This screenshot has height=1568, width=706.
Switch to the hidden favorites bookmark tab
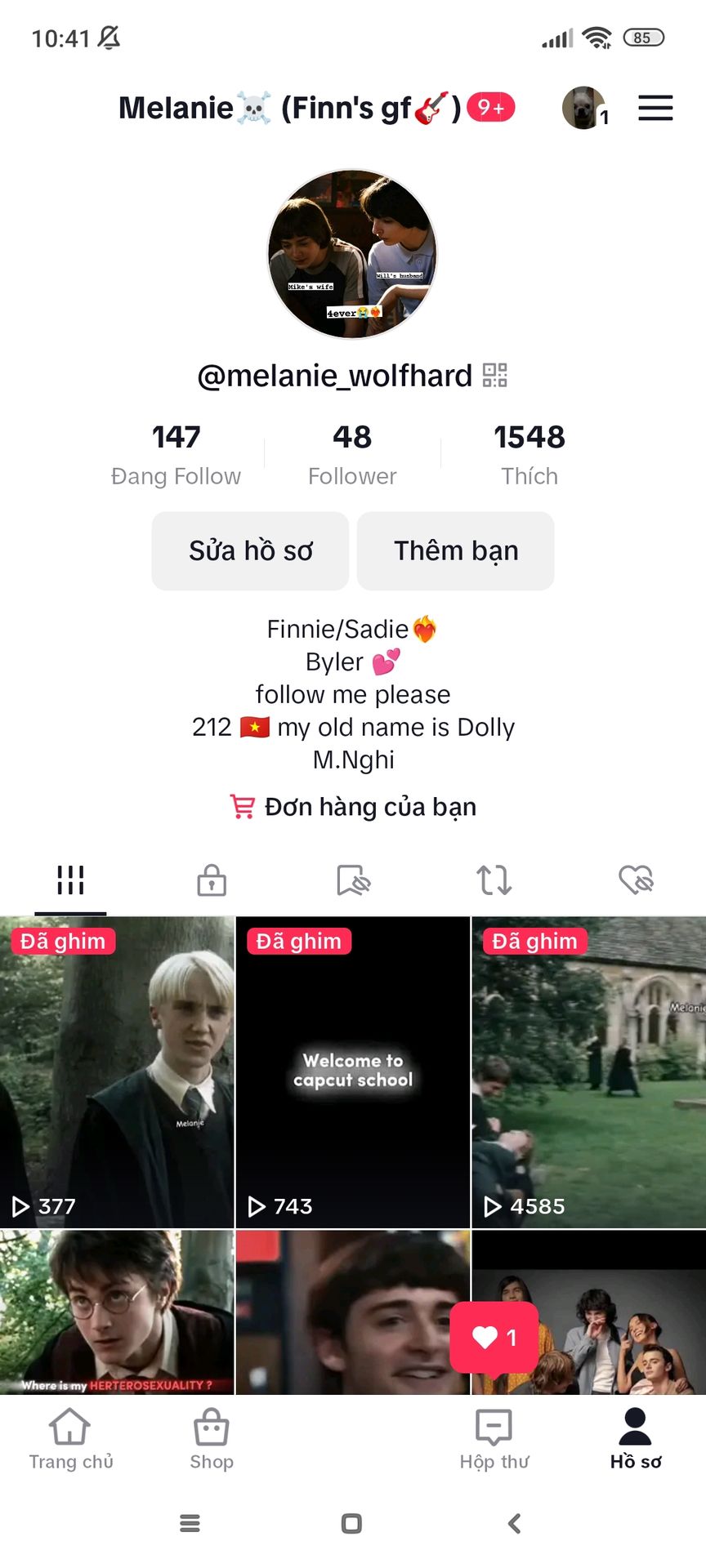[x=353, y=880]
